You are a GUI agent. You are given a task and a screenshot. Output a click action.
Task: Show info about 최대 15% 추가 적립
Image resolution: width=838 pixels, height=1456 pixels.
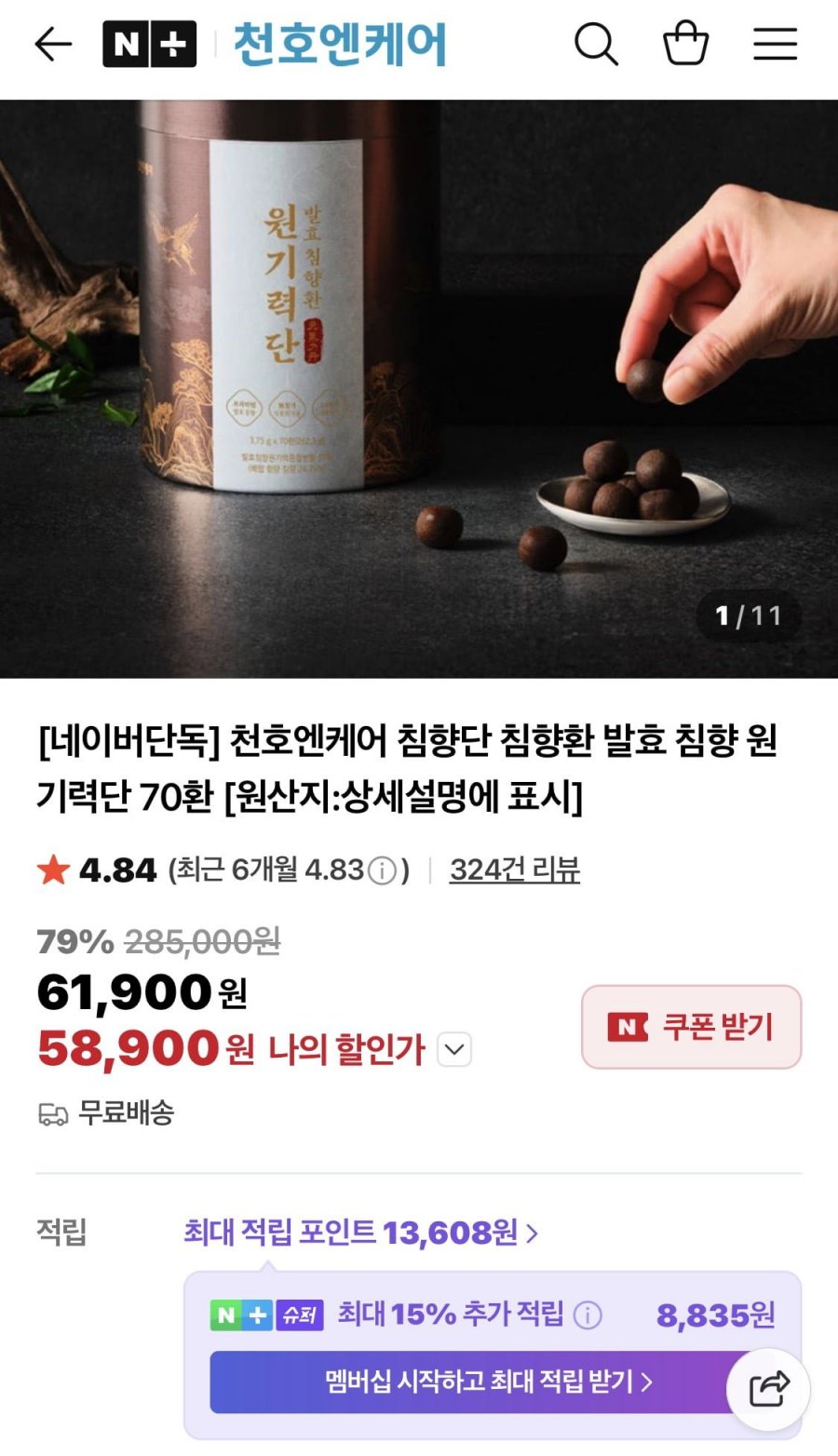pyautogui.click(x=587, y=1315)
